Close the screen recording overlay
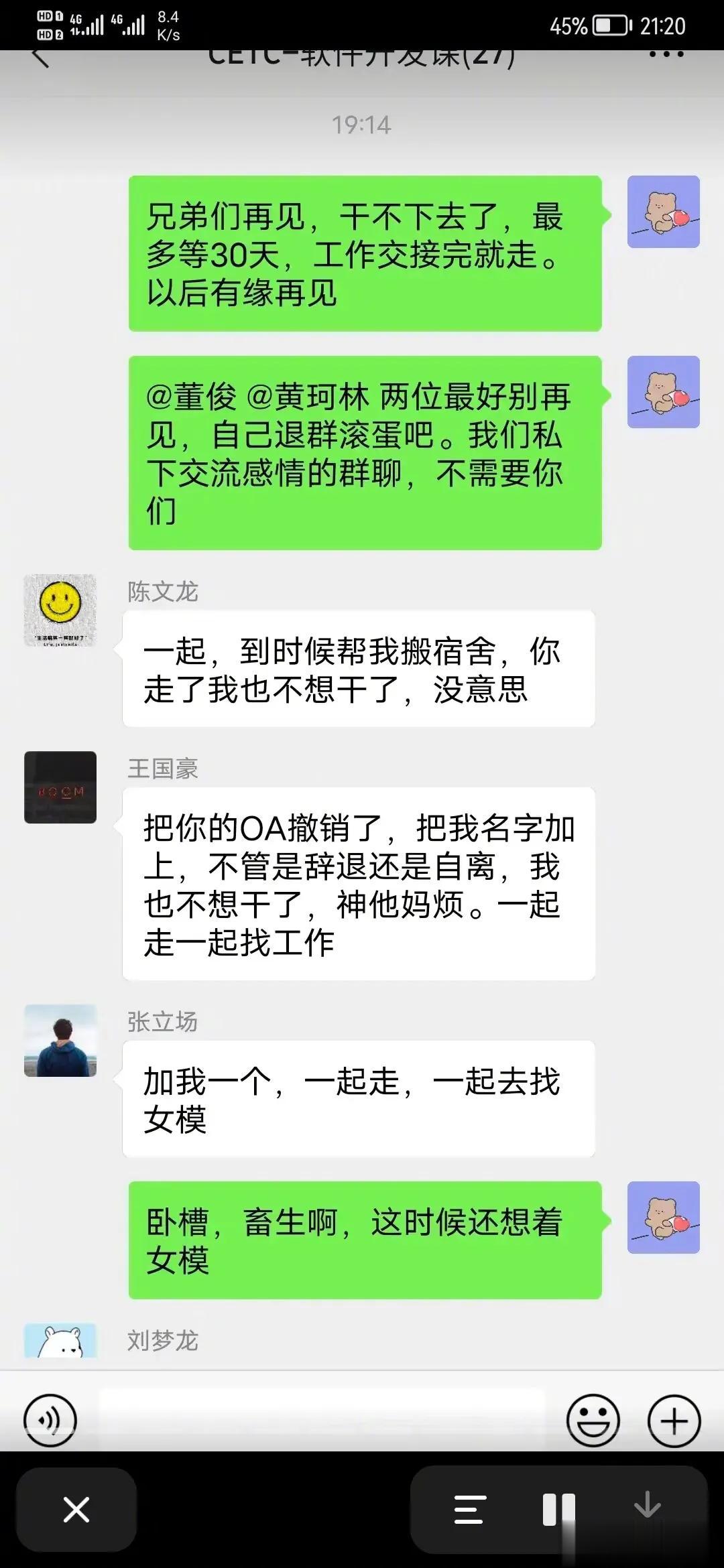Viewport: 724px width, 1568px height. point(76,1510)
